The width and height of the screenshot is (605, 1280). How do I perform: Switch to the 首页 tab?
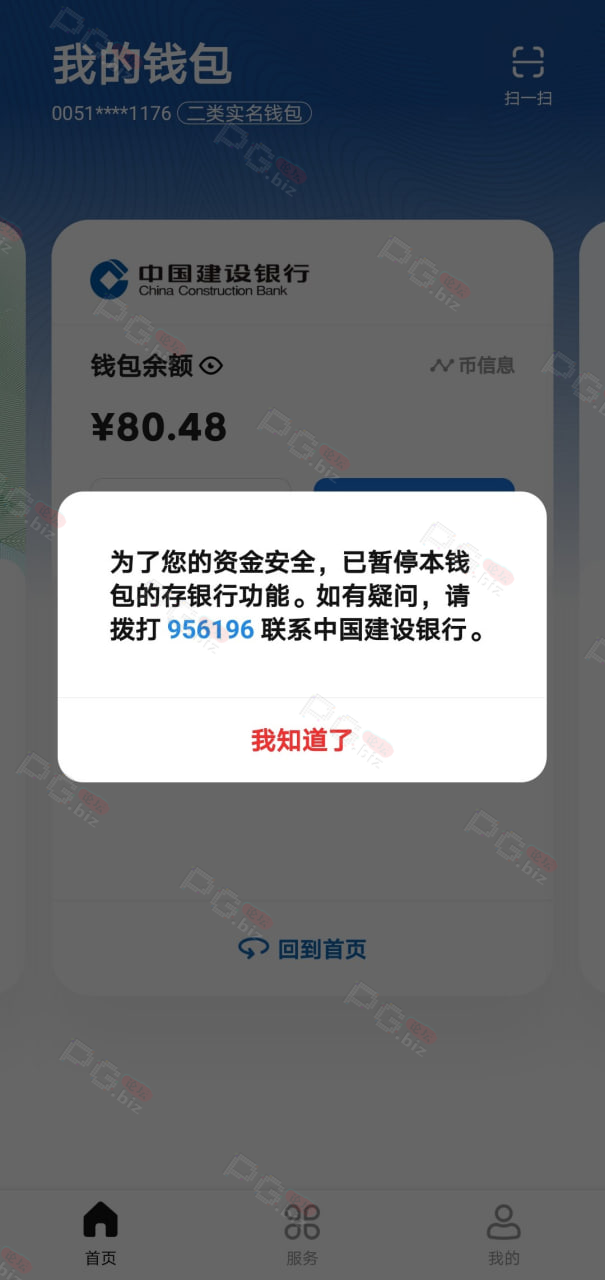click(100, 1234)
